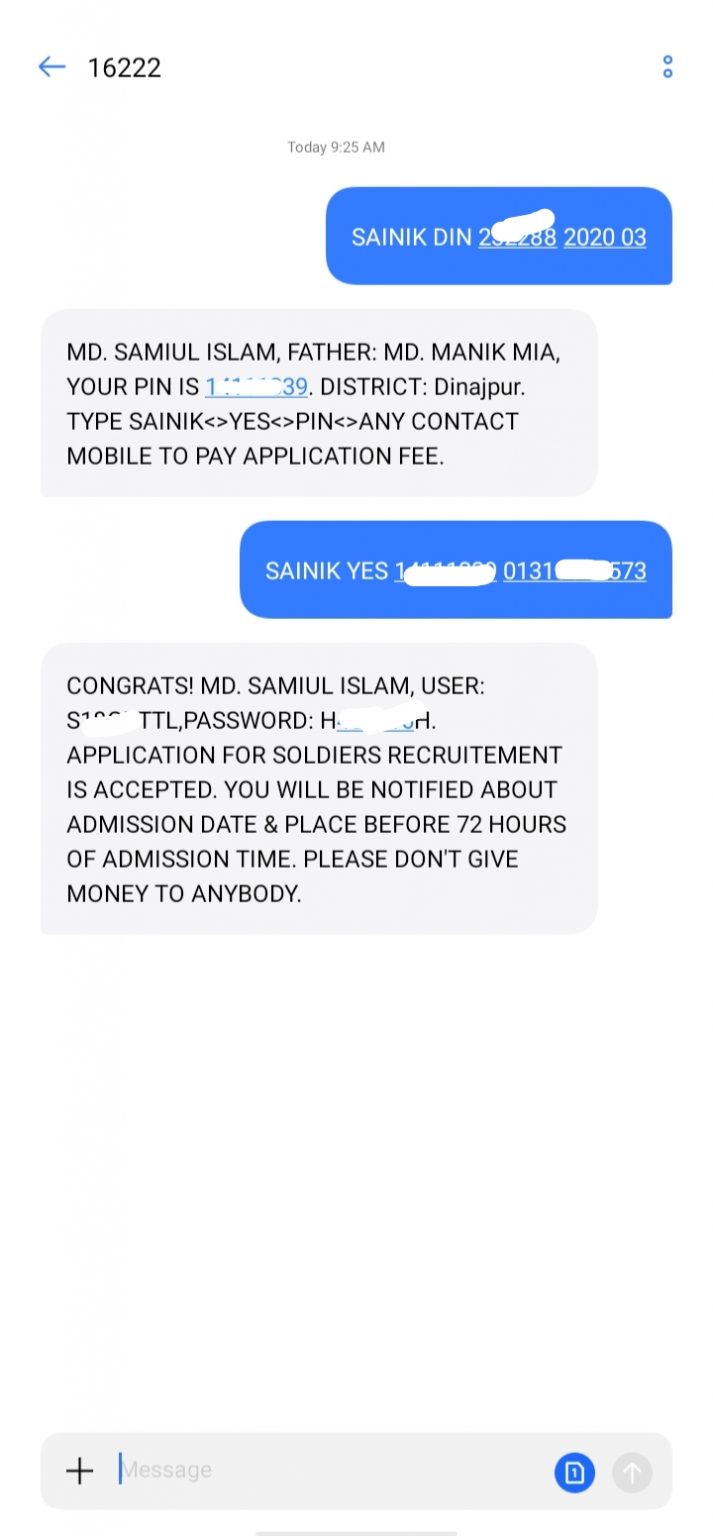Focus the Message text field

pos(330,1470)
